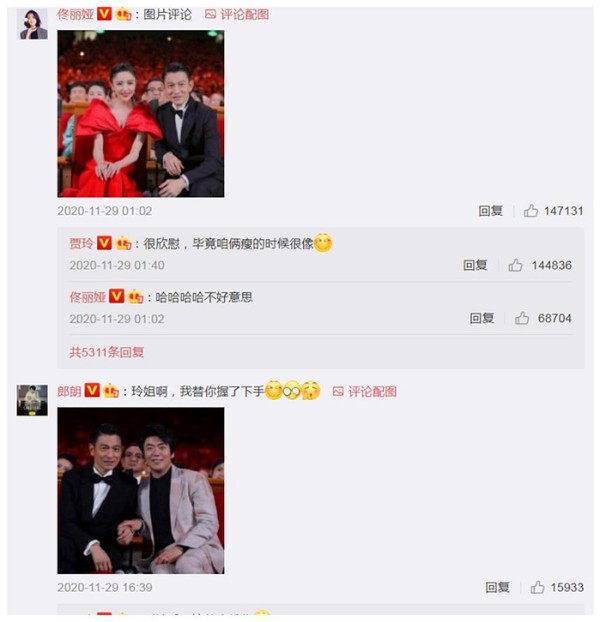The width and height of the screenshot is (600, 622).
Task: Open 佟丽娅's profile avatar
Action: tap(32, 25)
